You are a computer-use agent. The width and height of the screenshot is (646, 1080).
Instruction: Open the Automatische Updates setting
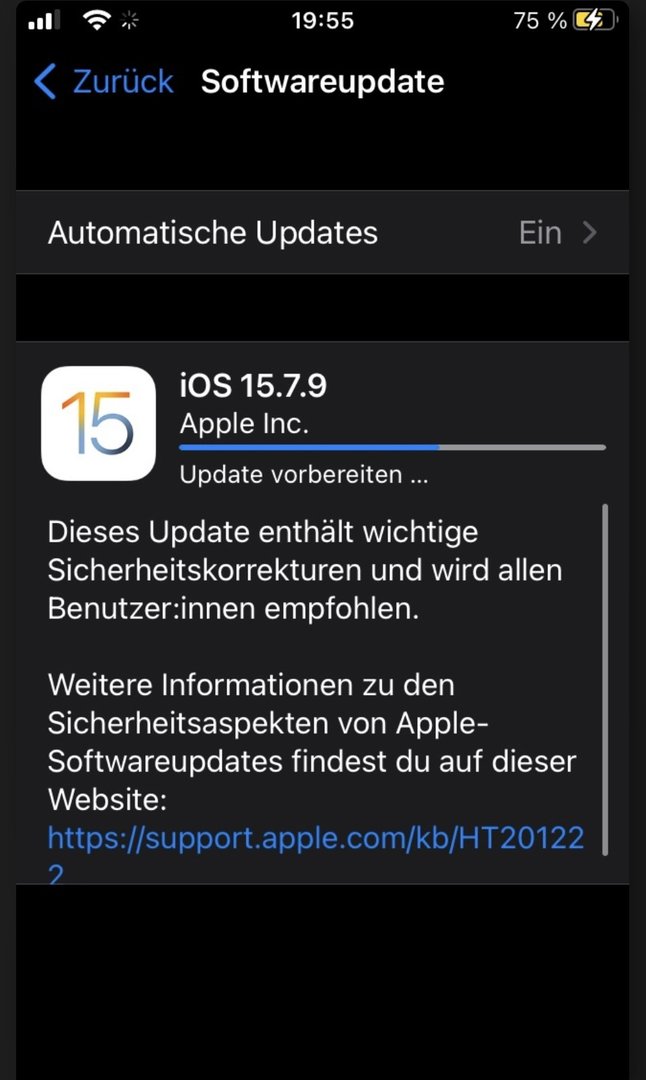pyautogui.click(x=322, y=233)
